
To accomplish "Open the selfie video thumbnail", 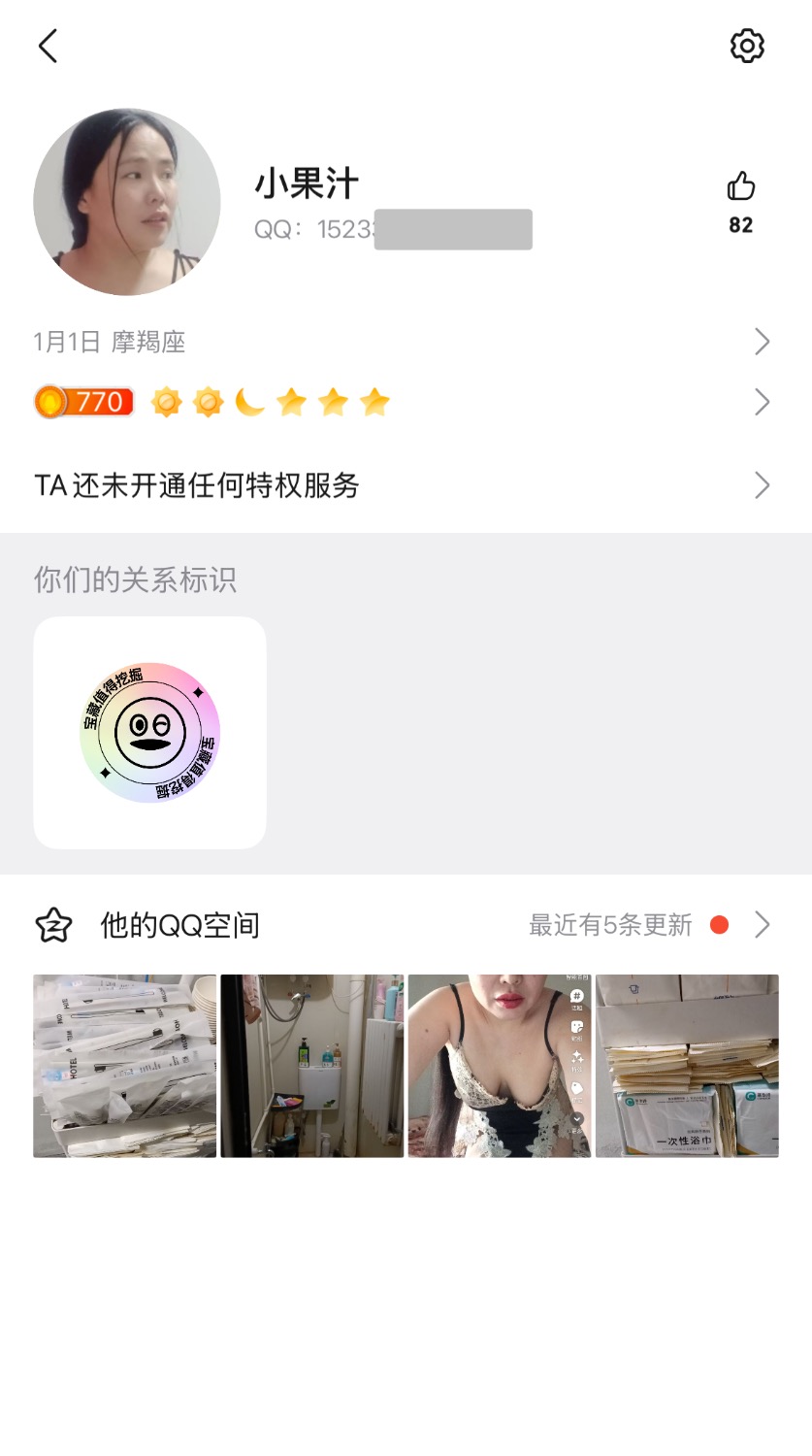I will point(500,1066).
